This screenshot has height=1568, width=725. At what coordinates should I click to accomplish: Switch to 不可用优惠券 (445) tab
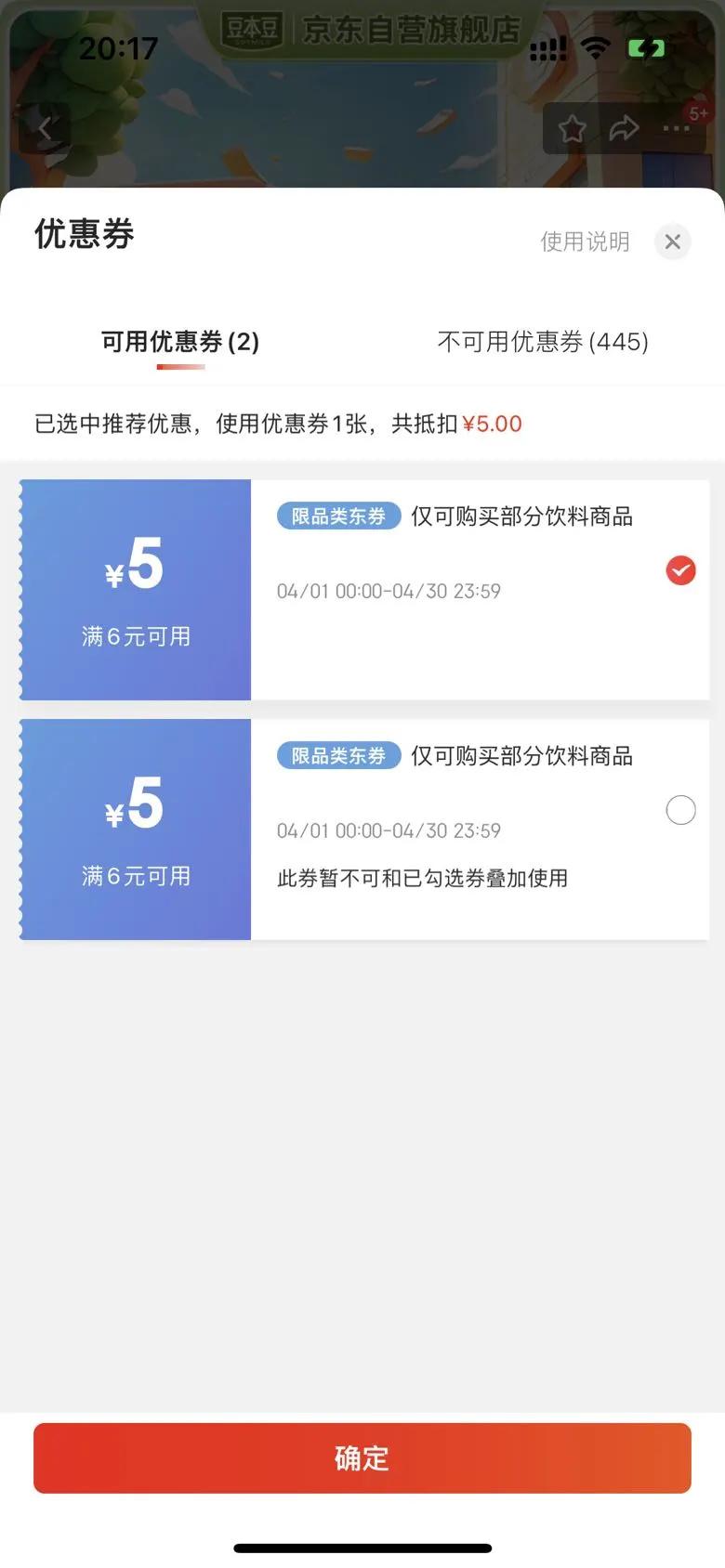click(543, 342)
